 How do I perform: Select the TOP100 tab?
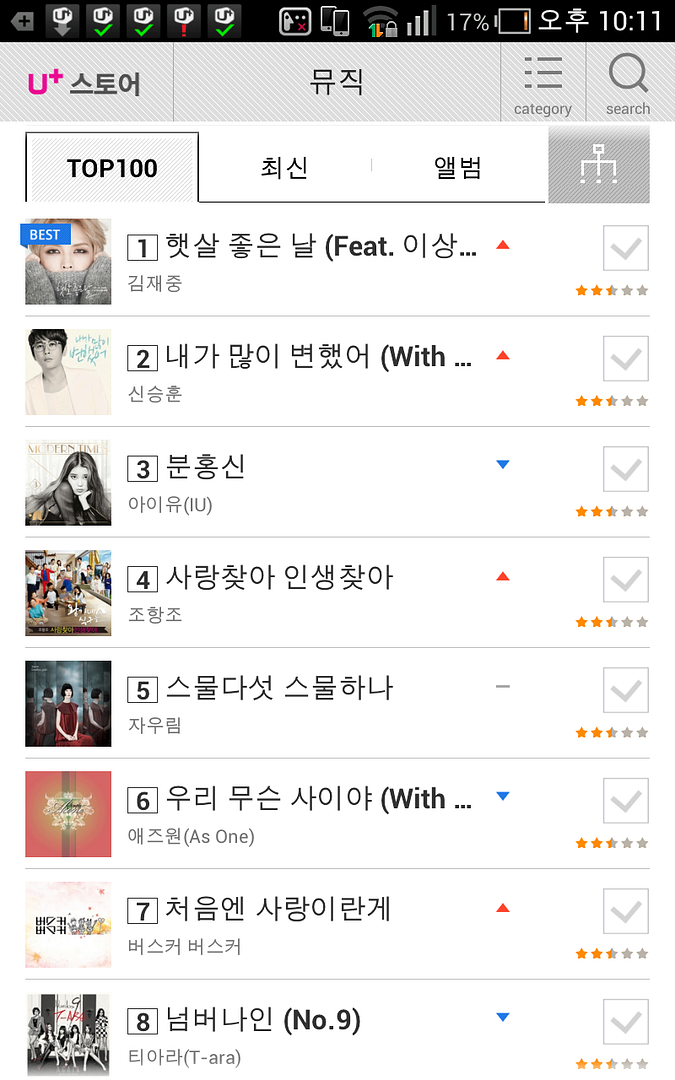[x=112, y=168]
